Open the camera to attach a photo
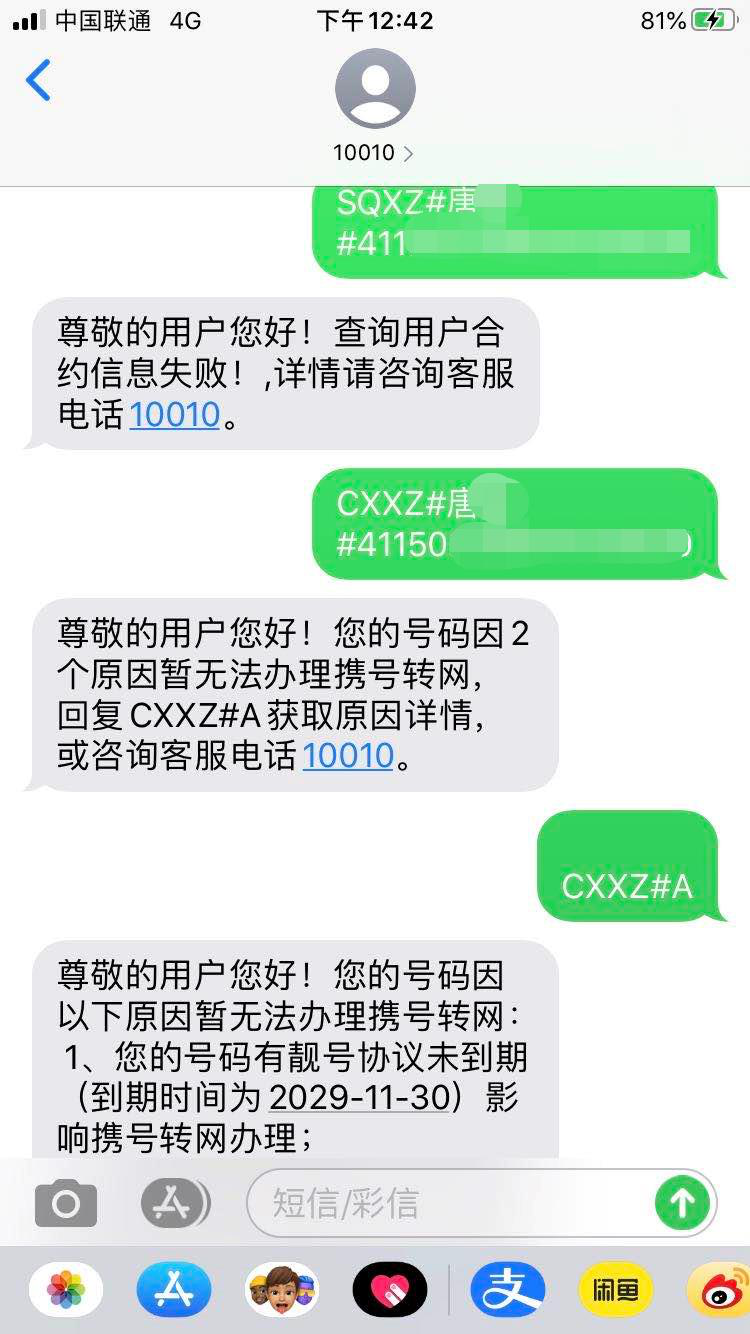Screen dimensions: 750x1334 (66, 1203)
